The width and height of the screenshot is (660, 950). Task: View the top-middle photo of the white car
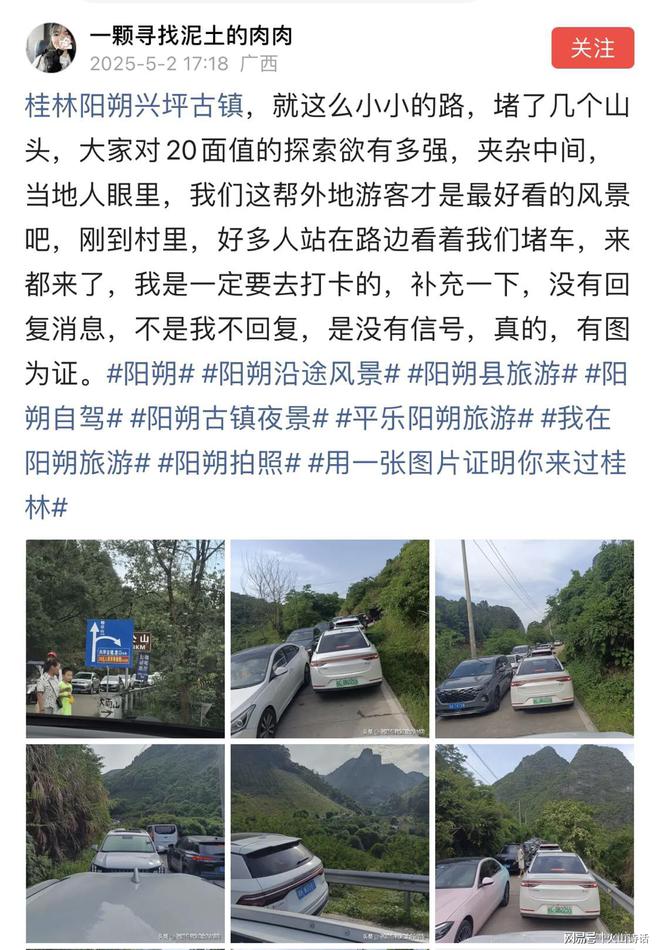coord(330,638)
